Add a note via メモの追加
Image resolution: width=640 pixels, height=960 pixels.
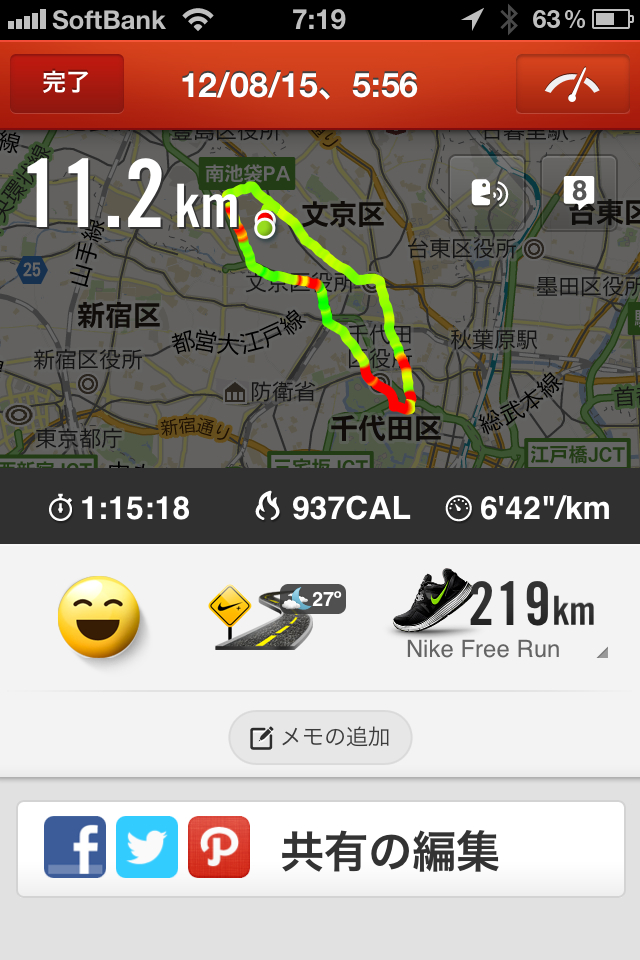tap(320, 738)
